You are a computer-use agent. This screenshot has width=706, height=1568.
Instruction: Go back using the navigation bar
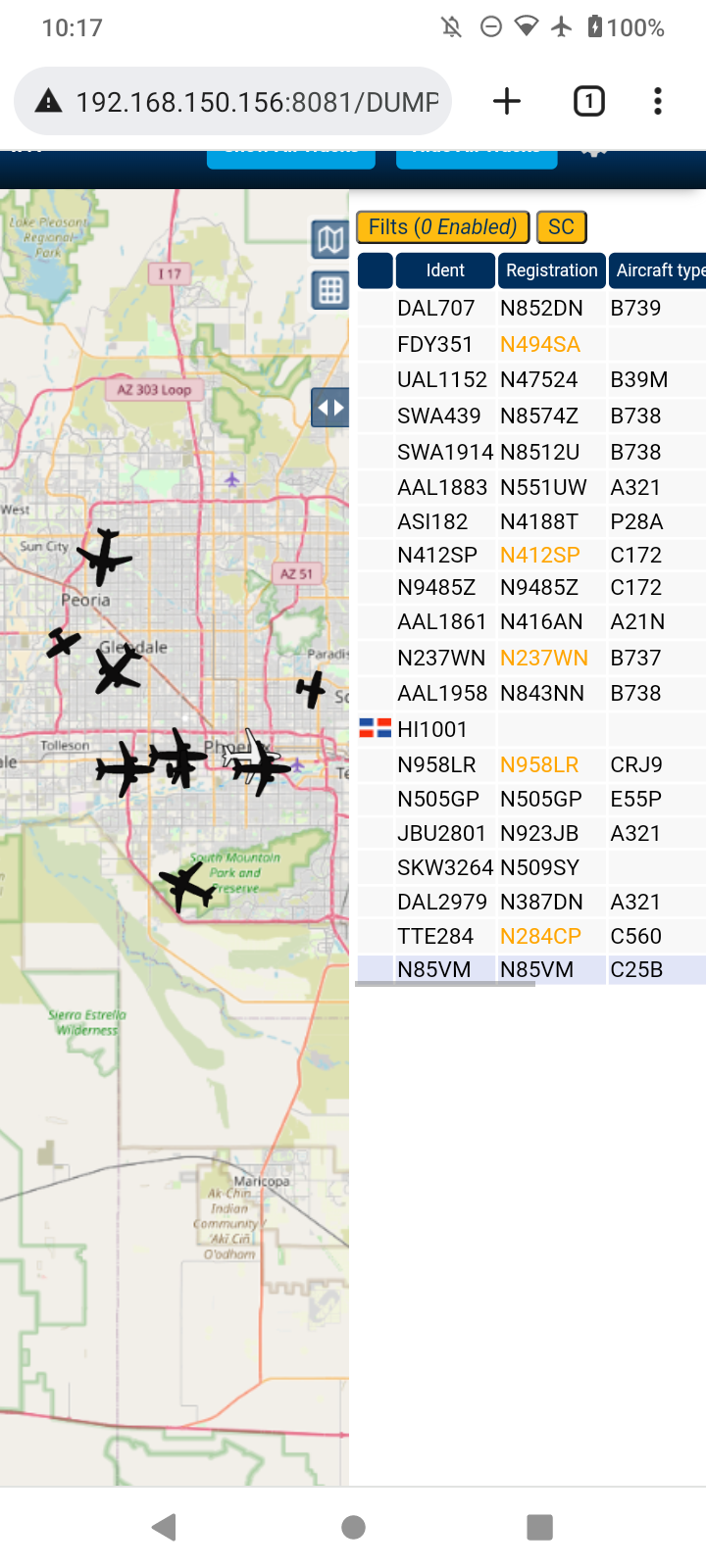point(165,1527)
